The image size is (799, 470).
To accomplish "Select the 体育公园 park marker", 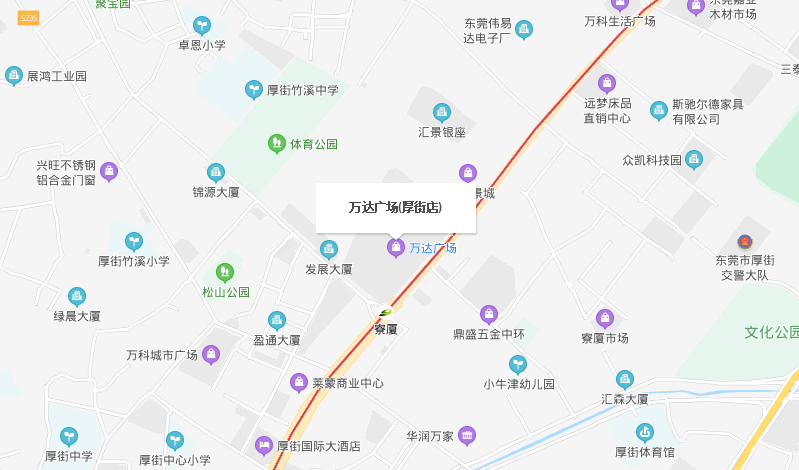I will pos(277,144).
